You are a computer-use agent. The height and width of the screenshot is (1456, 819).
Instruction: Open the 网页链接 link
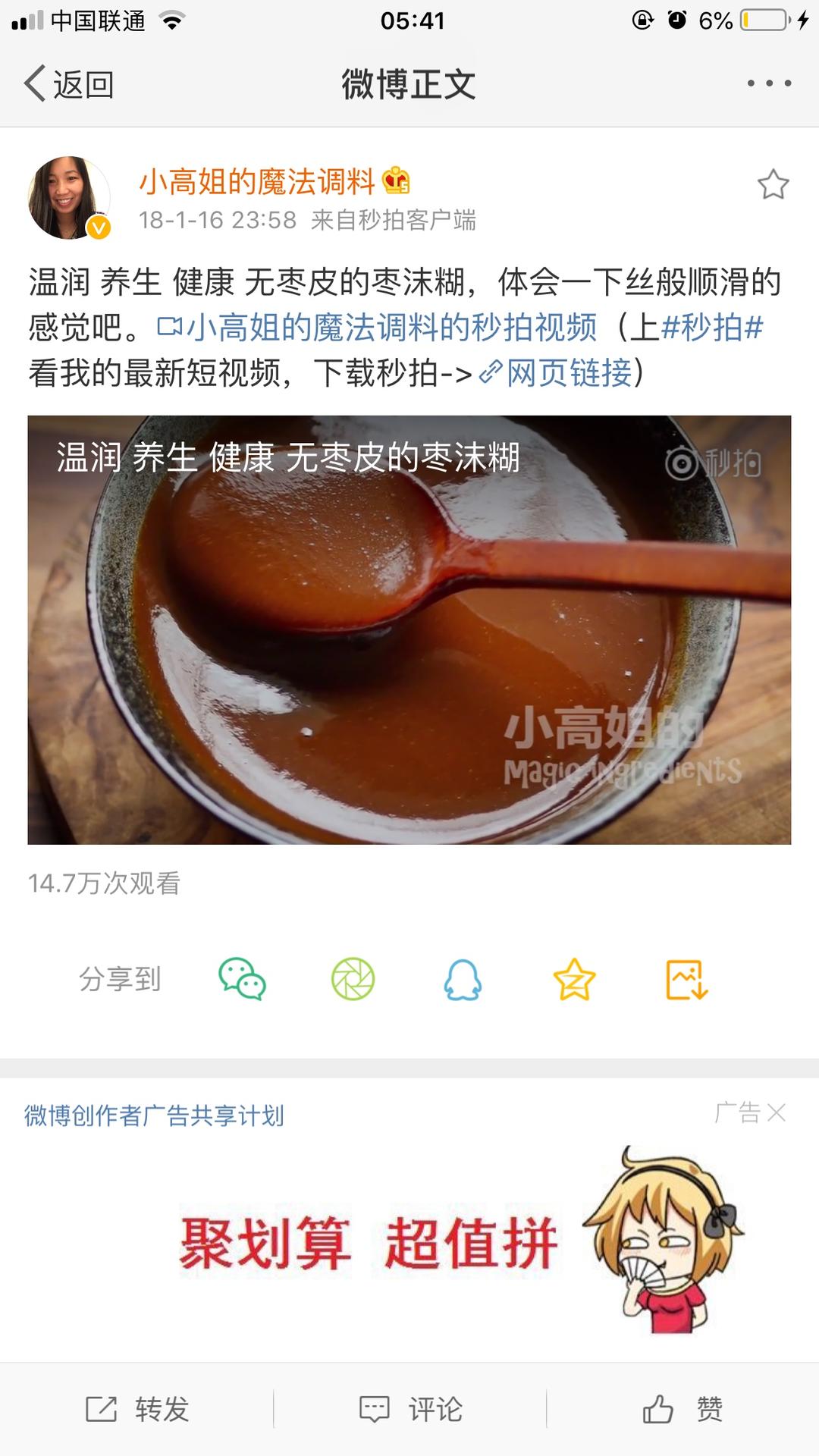[567, 372]
